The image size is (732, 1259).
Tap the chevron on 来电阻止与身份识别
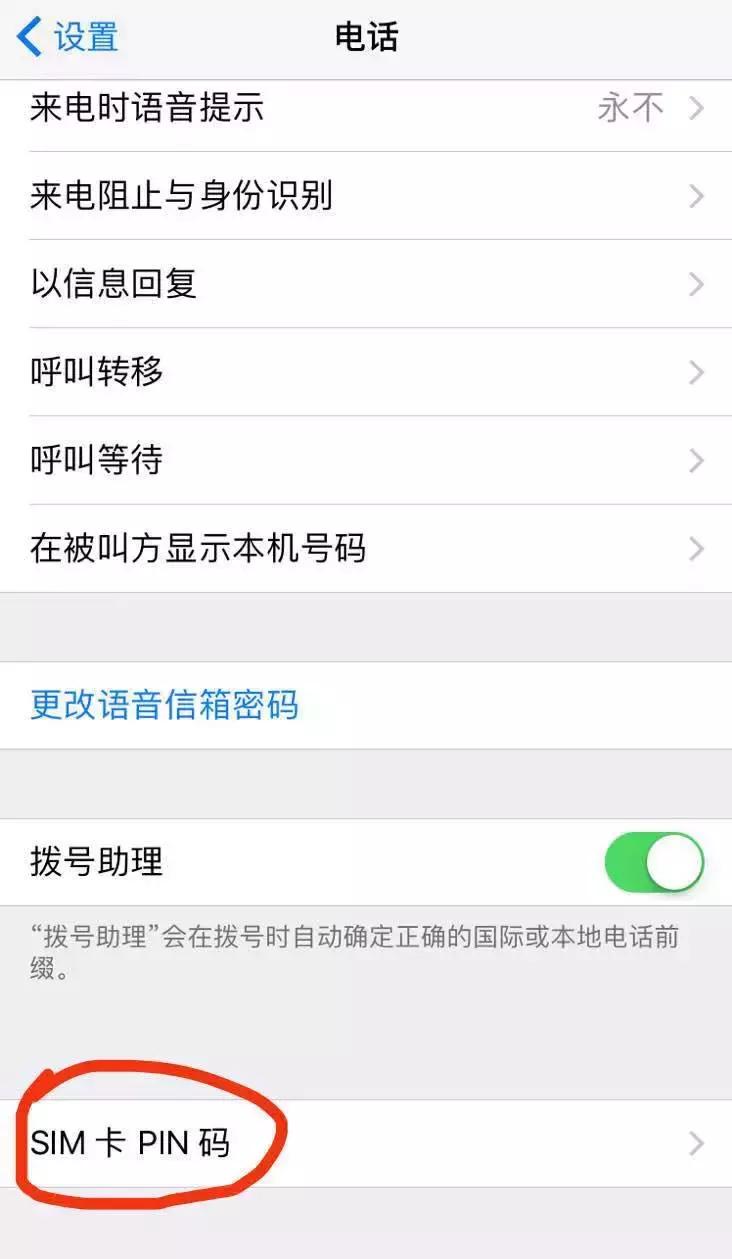697,196
